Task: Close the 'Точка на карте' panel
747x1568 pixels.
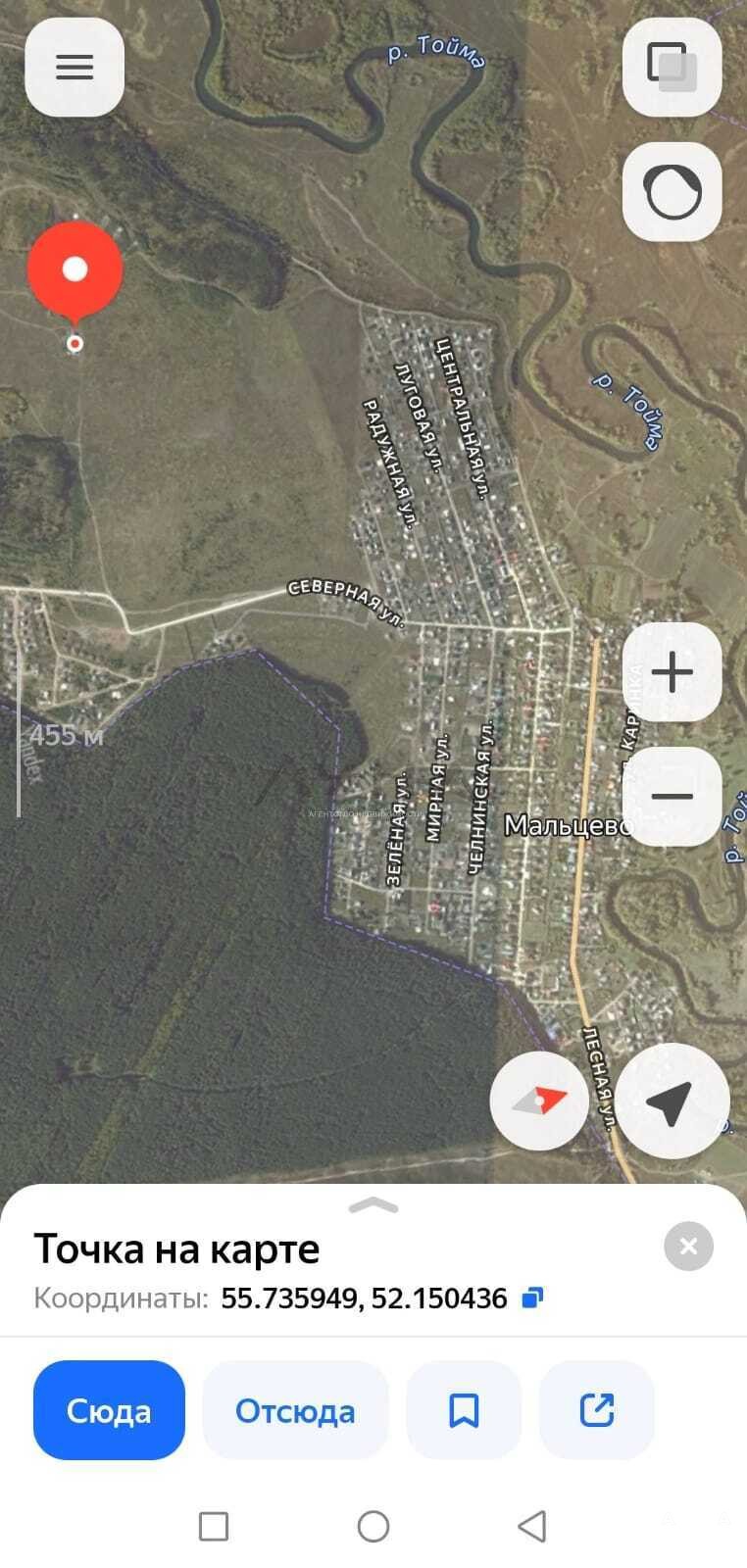Action: [x=689, y=1247]
